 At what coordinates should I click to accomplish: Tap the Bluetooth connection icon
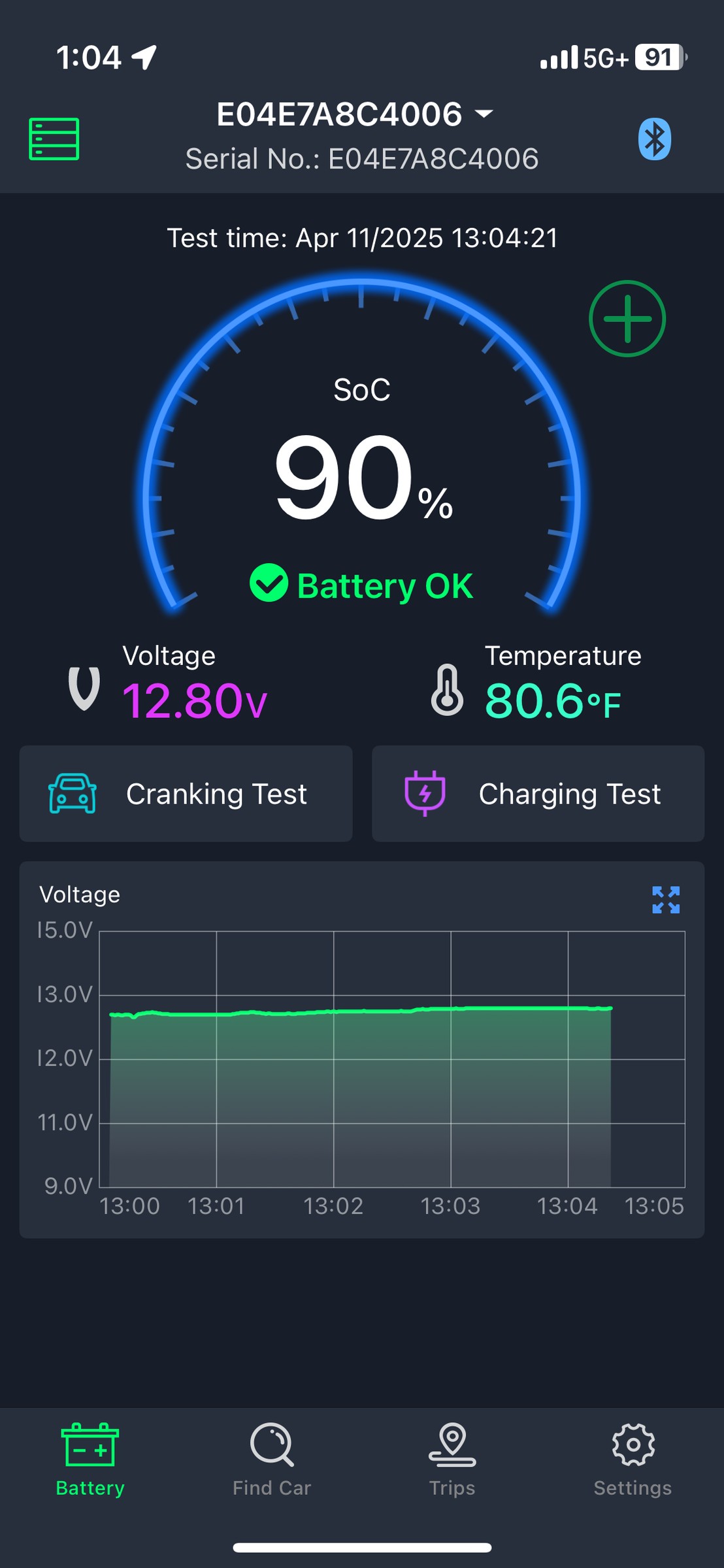(x=655, y=139)
